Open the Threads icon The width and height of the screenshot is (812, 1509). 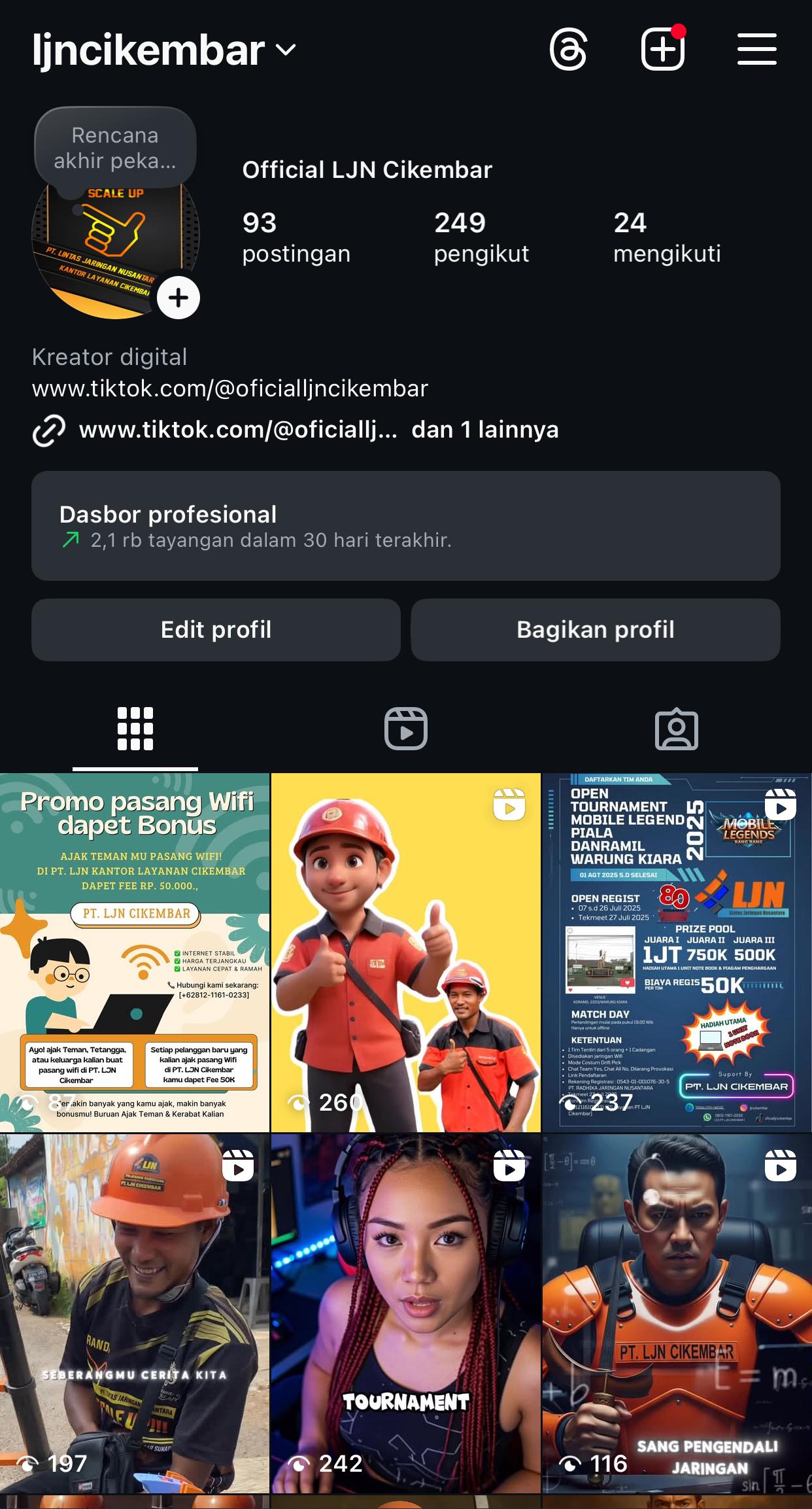tap(568, 49)
